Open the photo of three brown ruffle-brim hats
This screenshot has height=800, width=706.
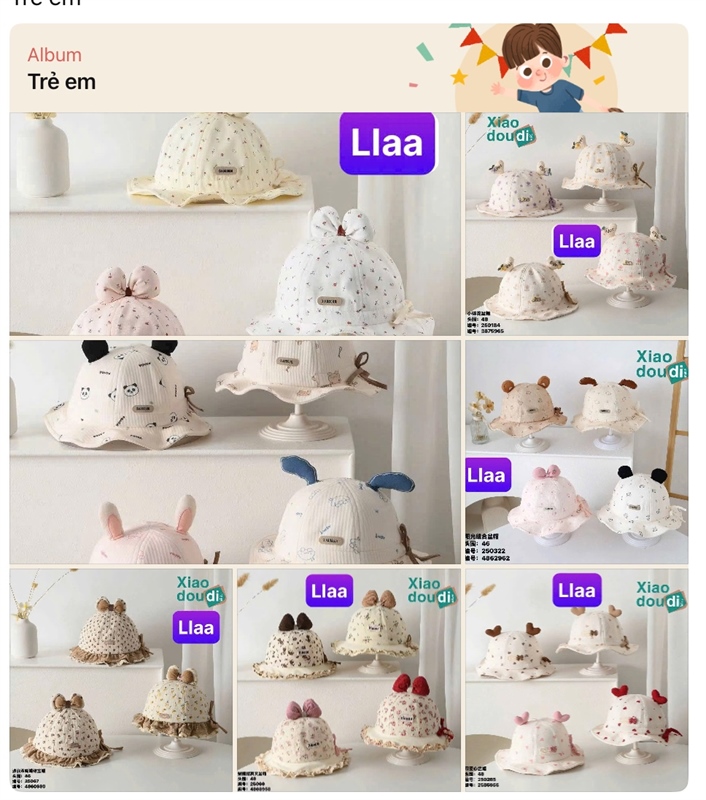pos(121,680)
